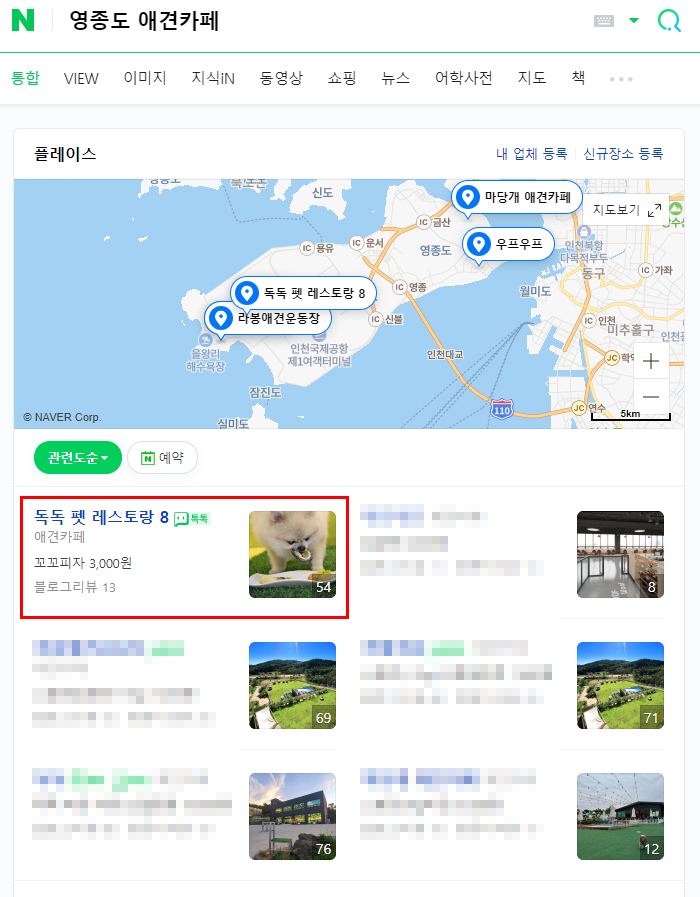Open the 관련도순 sort dropdown
This screenshot has height=897, width=700.
coord(77,458)
